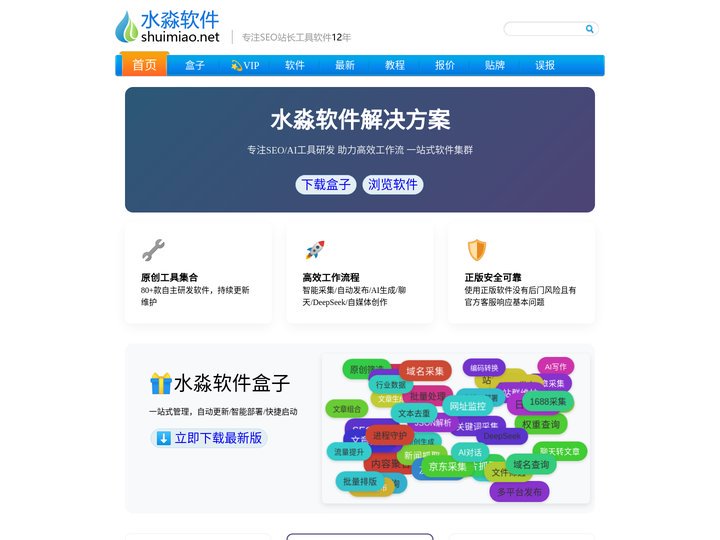The height and width of the screenshot is (540, 720).
Task: Open the 贴牌 navigation item
Action: [x=495, y=65]
